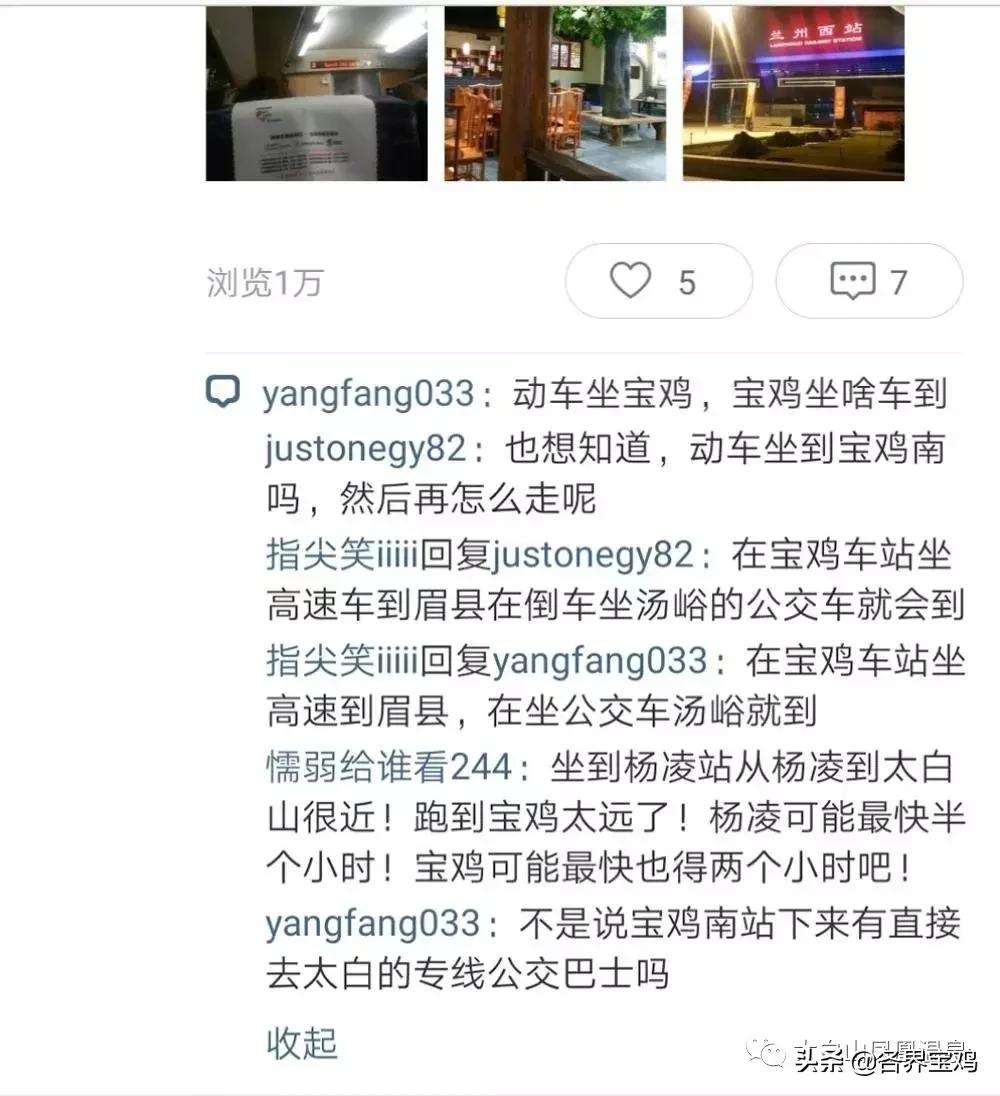Collapse the comments with 收起

click(301, 1042)
